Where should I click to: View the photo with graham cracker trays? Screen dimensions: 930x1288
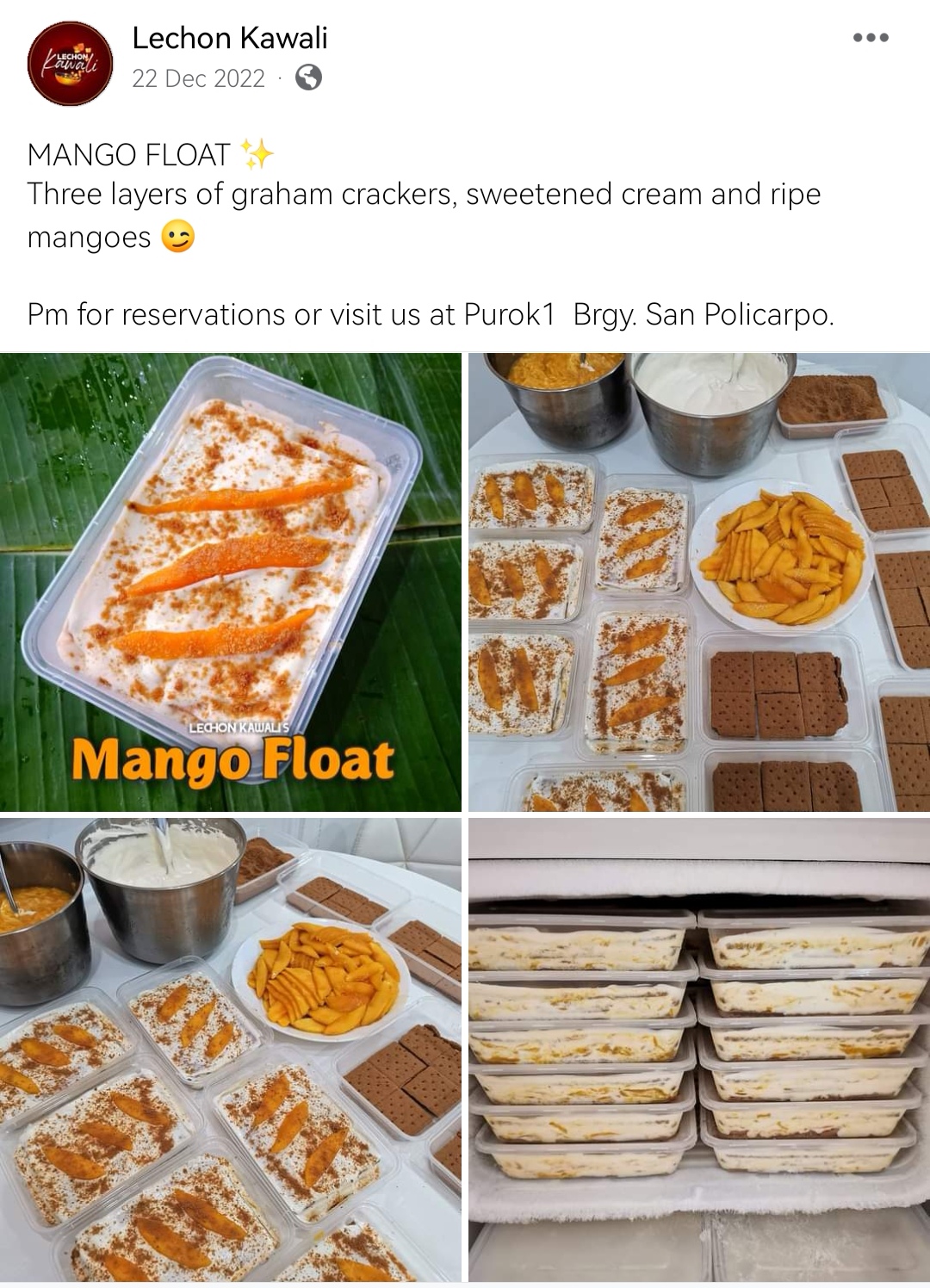(699, 582)
